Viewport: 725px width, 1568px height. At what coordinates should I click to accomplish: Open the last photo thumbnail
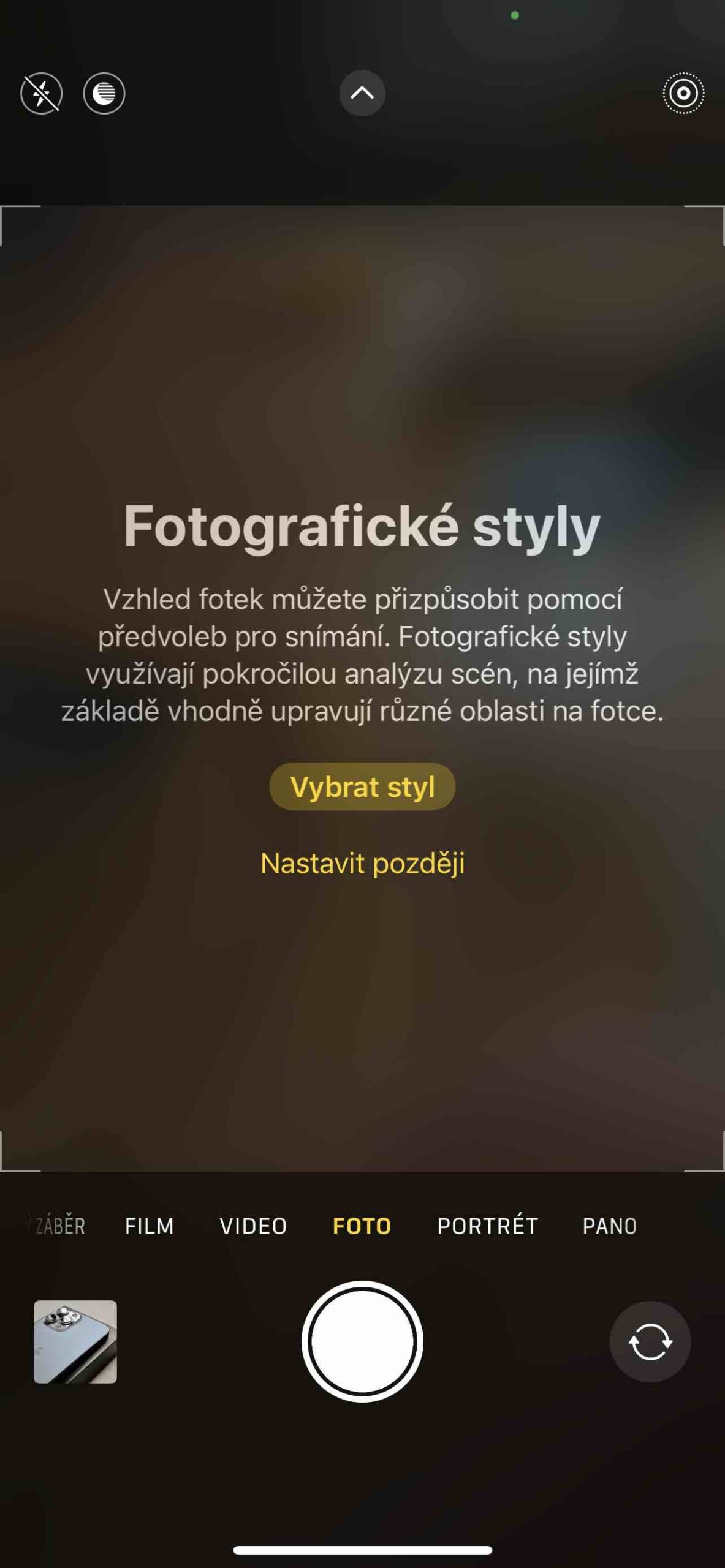(75, 1341)
